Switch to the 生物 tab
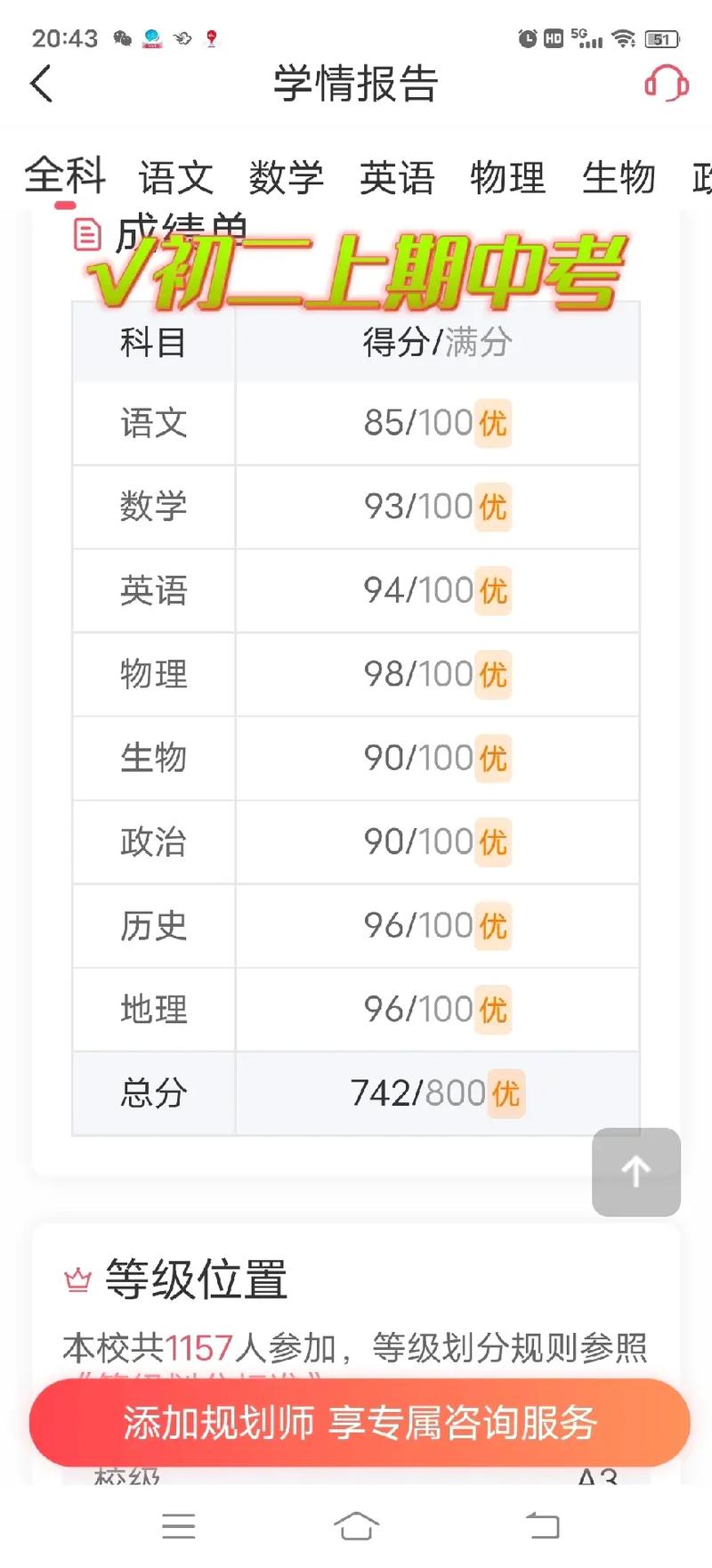712x1568 pixels. 619,178
